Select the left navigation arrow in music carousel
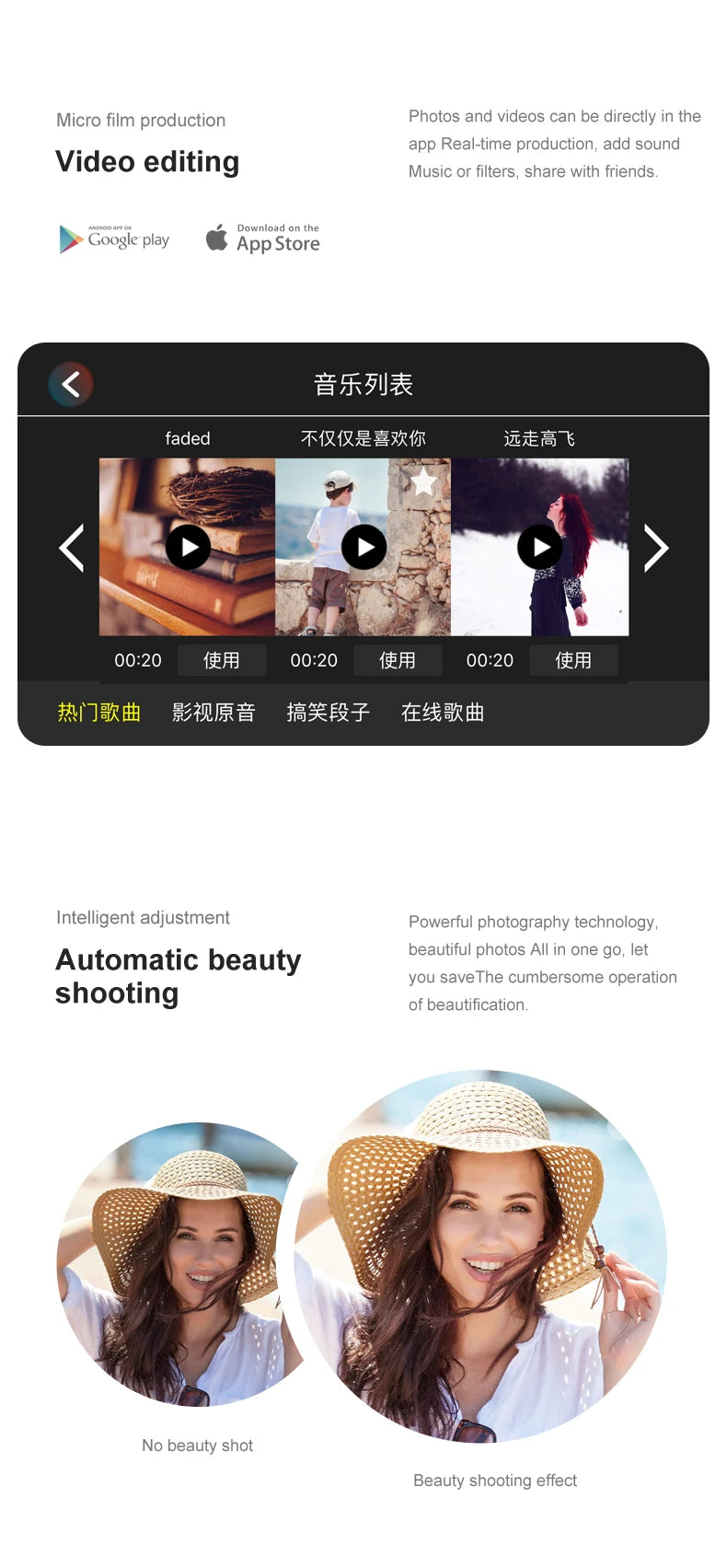The height and width of the screenshot is (1568, 727). click(x=71, y=547)
